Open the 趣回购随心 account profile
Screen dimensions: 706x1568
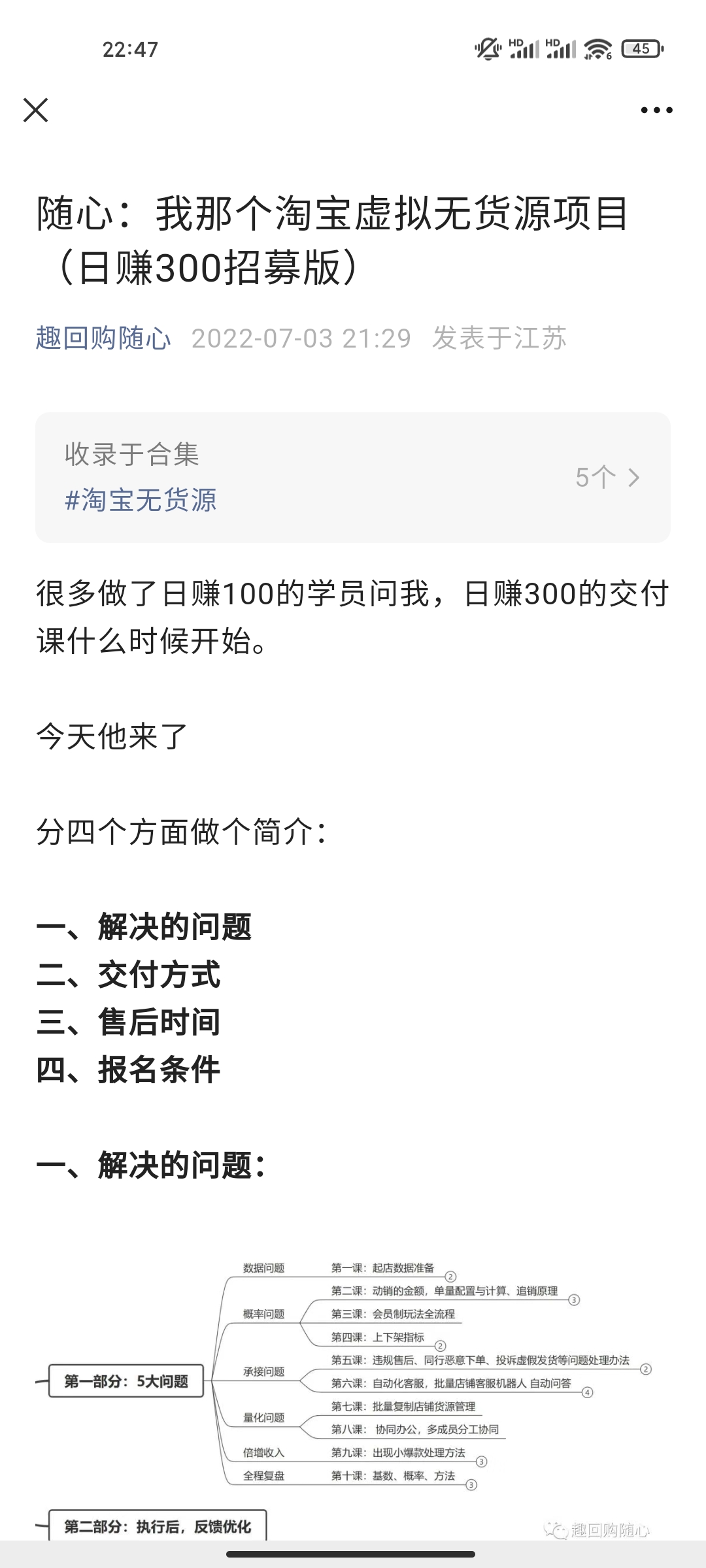(103, 338)
